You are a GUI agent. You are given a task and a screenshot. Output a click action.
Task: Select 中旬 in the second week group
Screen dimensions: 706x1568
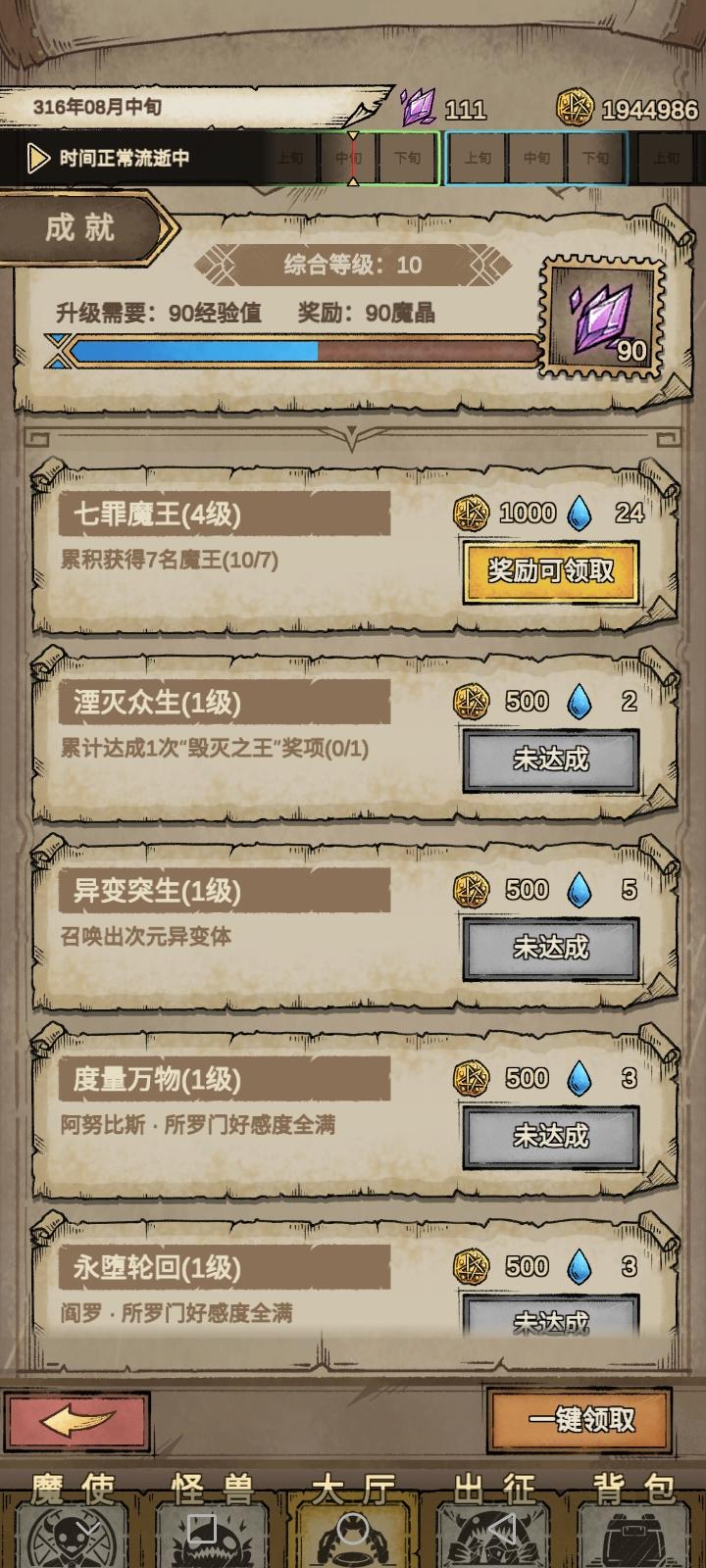pyautogui.click(x=536, y=156)
